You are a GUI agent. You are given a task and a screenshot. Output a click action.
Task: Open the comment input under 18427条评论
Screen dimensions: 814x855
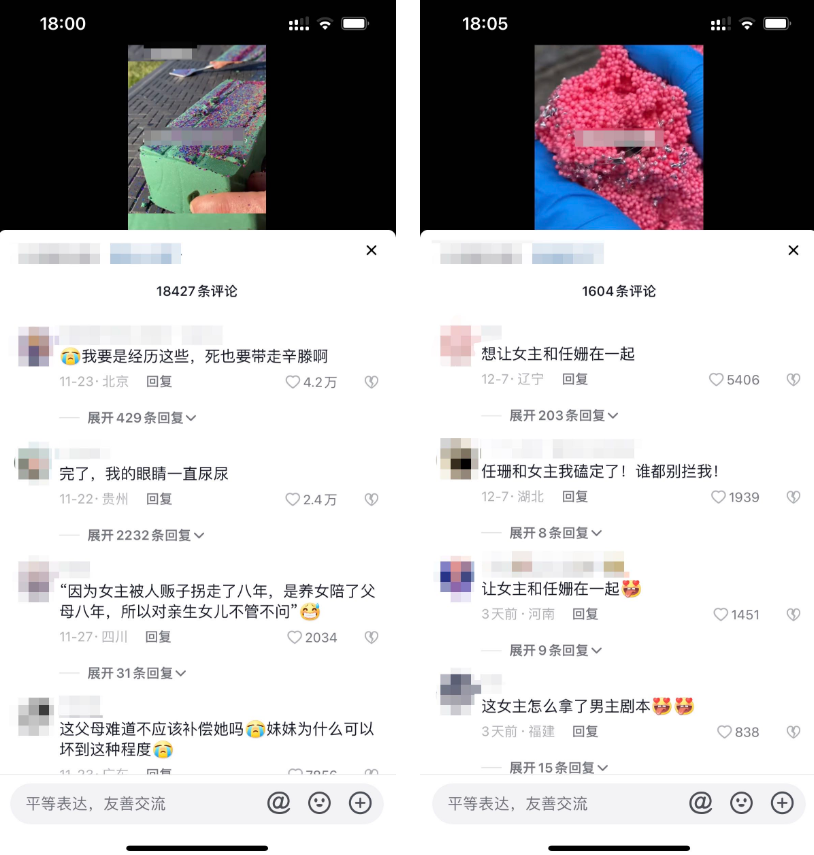130,803
